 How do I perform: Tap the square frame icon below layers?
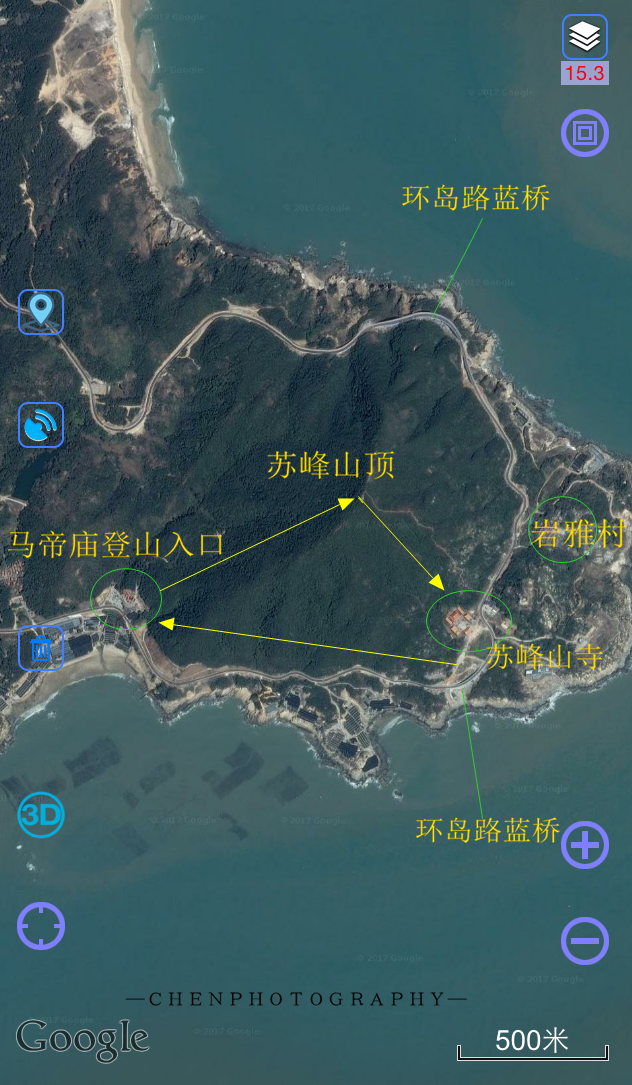tap(585, 132)
